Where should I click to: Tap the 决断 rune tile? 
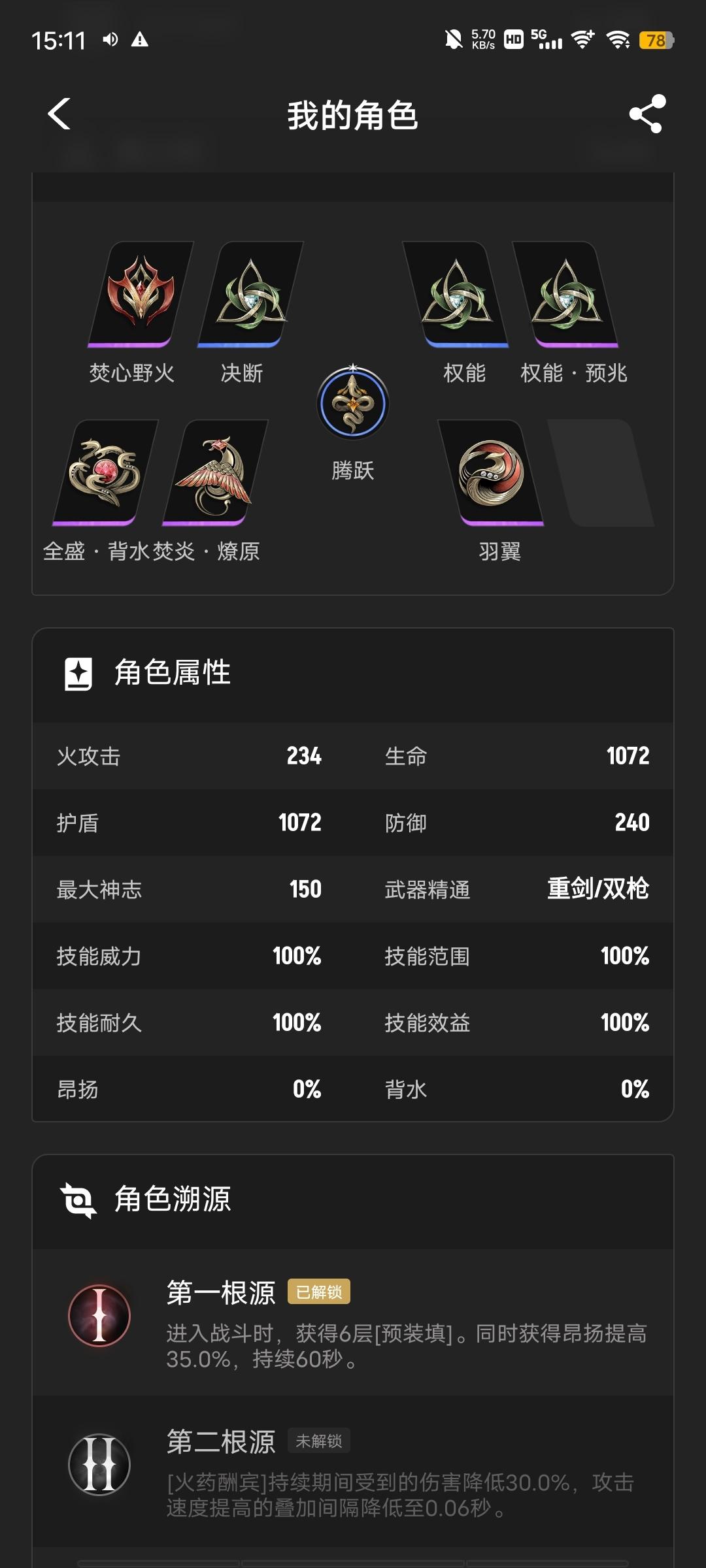pyautogui.click(x=250, y=295)
